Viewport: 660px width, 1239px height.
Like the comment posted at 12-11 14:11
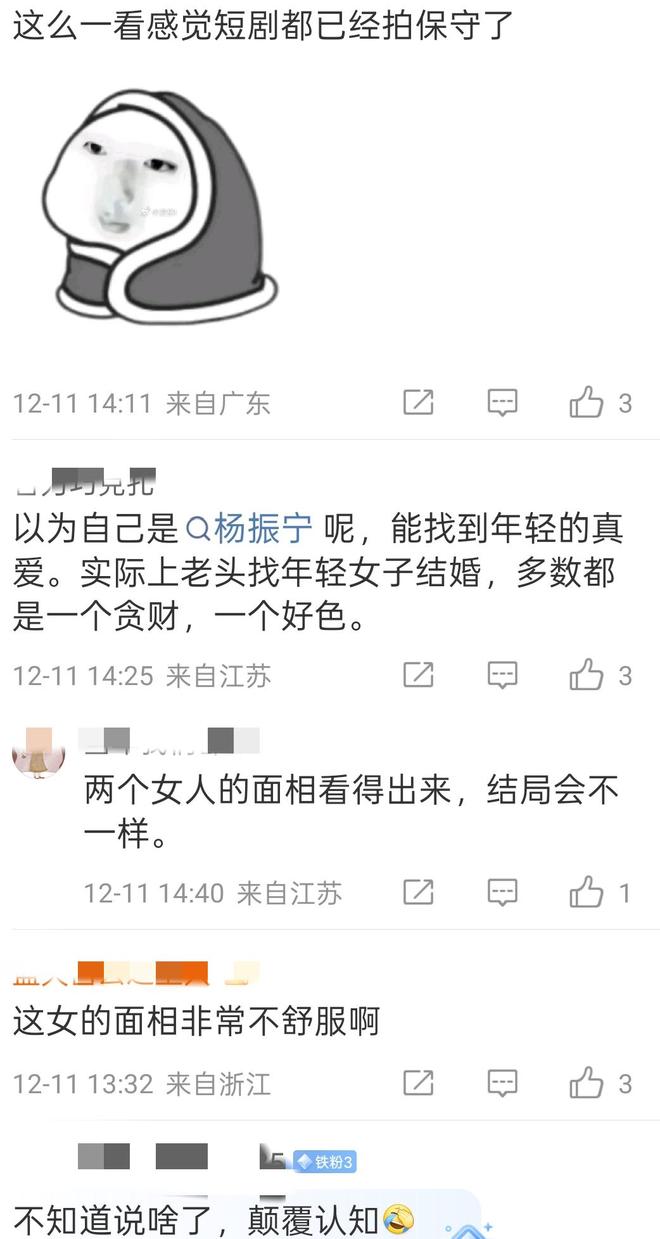point(587,403)
